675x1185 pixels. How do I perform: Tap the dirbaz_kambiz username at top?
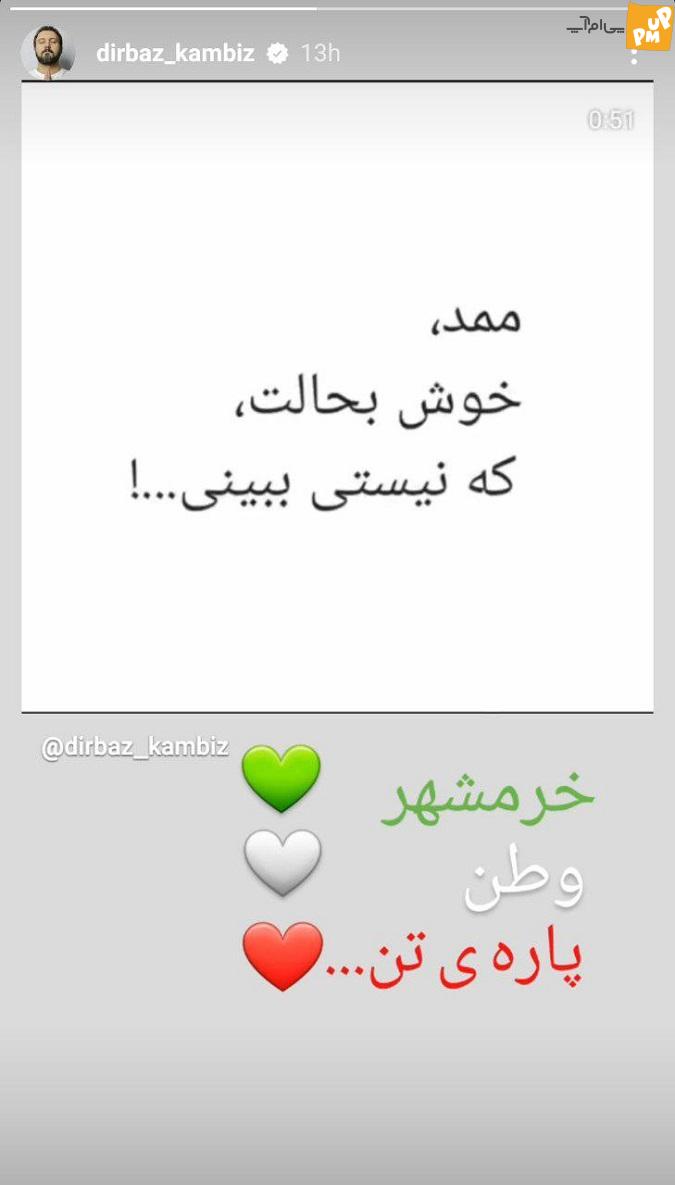click(175, 54)
